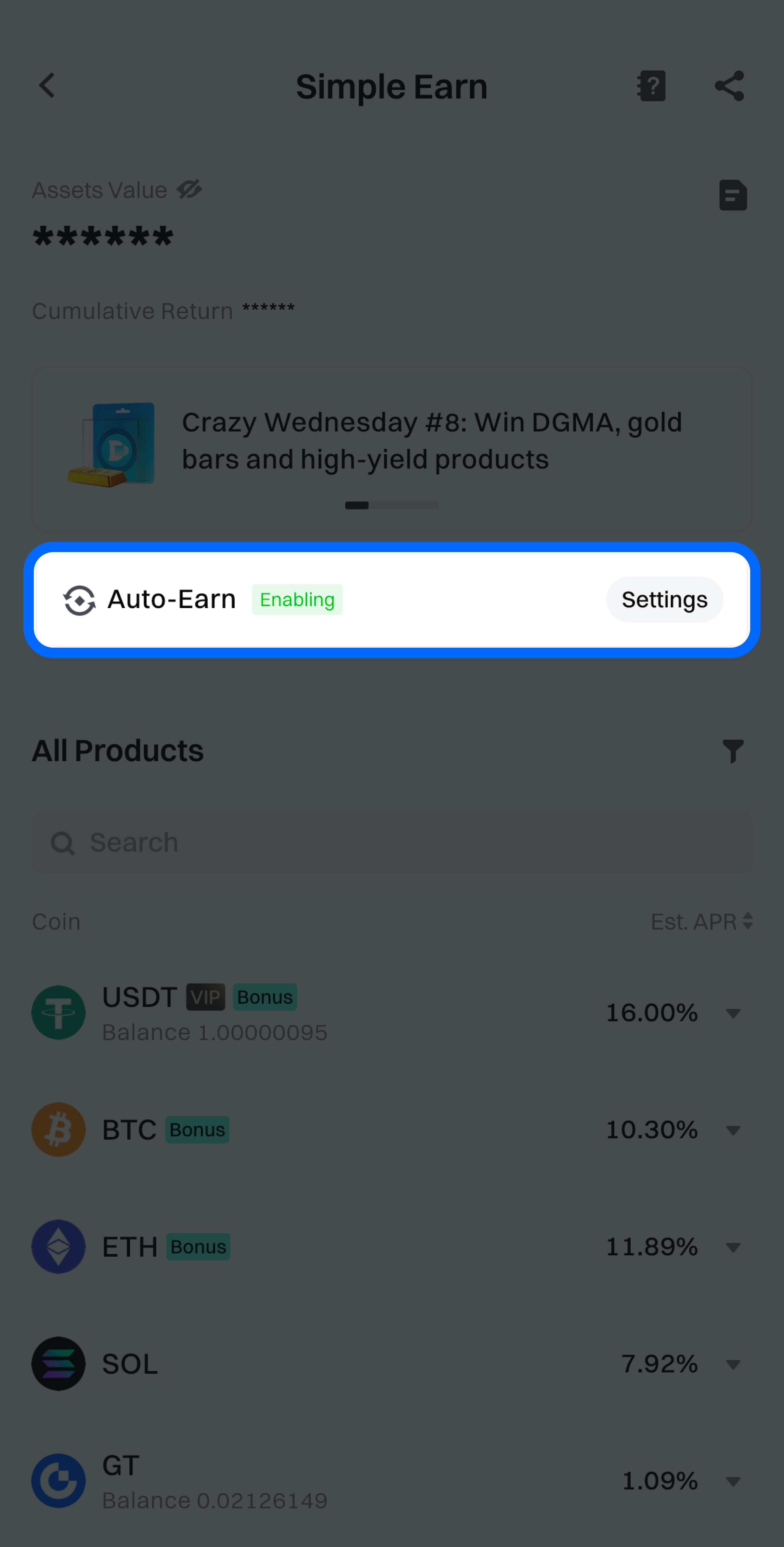Tap the product Search field
Screen dimensions: 784x1547
(x=391, y=842)
